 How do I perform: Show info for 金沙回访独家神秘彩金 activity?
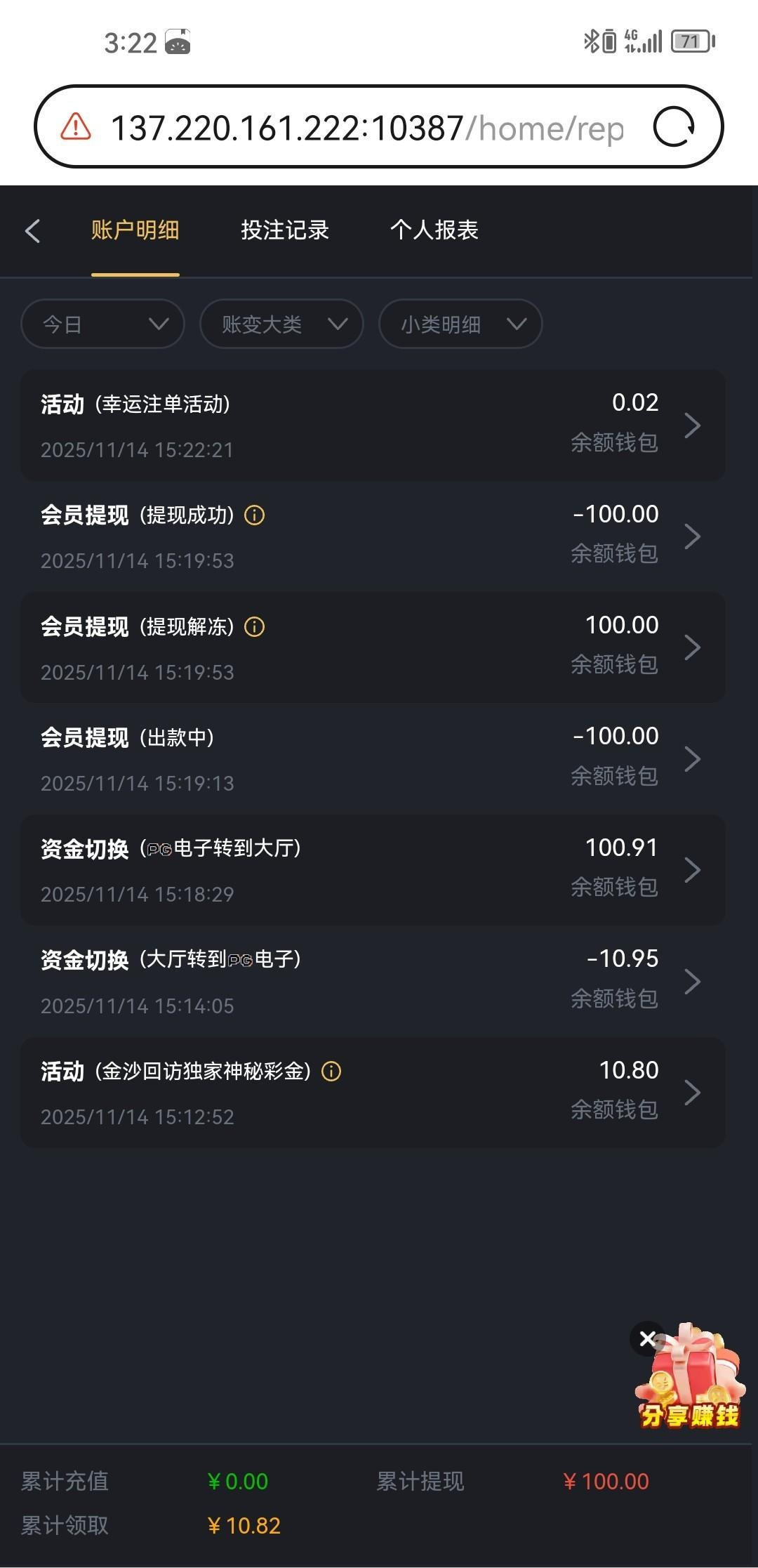click(x=331, y=1072)
